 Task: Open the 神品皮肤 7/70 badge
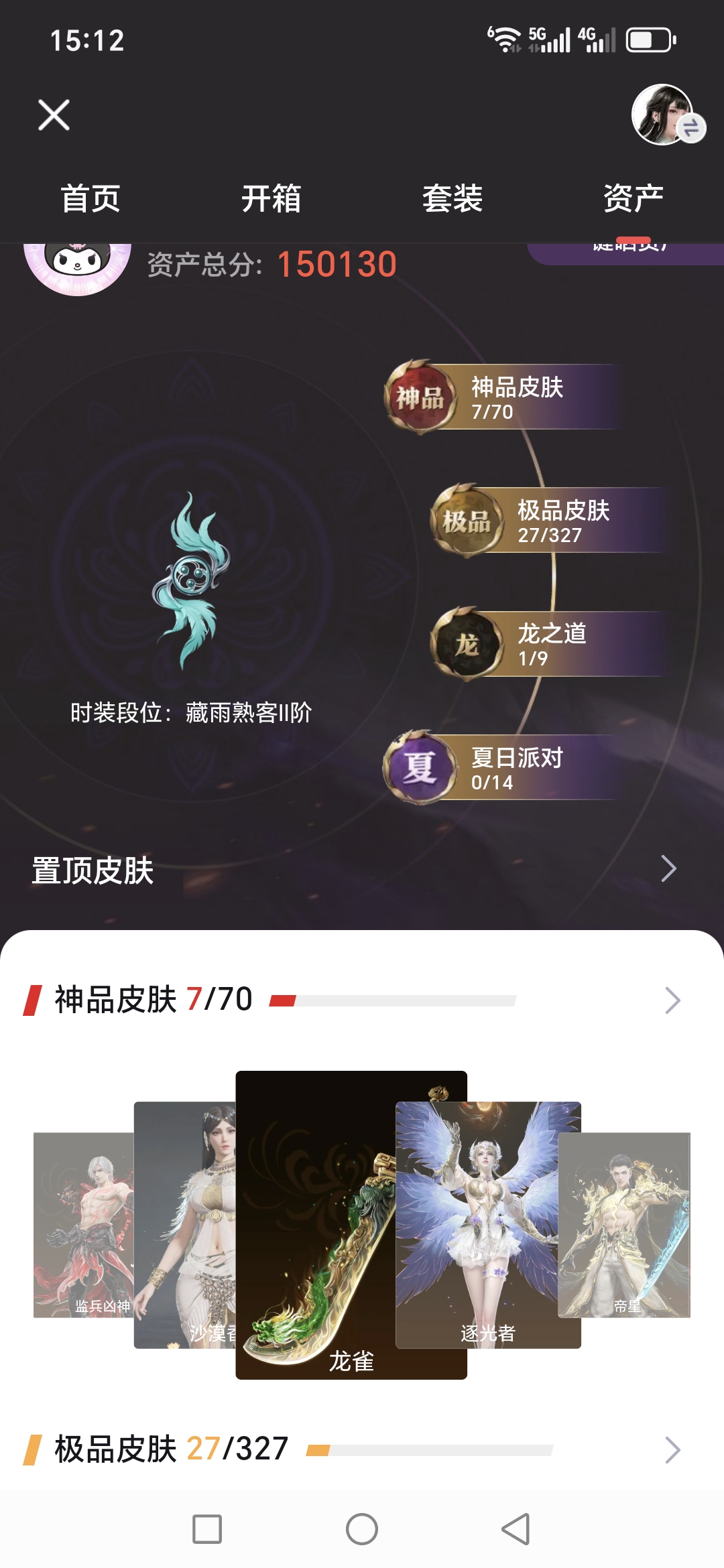coord(496,397)
